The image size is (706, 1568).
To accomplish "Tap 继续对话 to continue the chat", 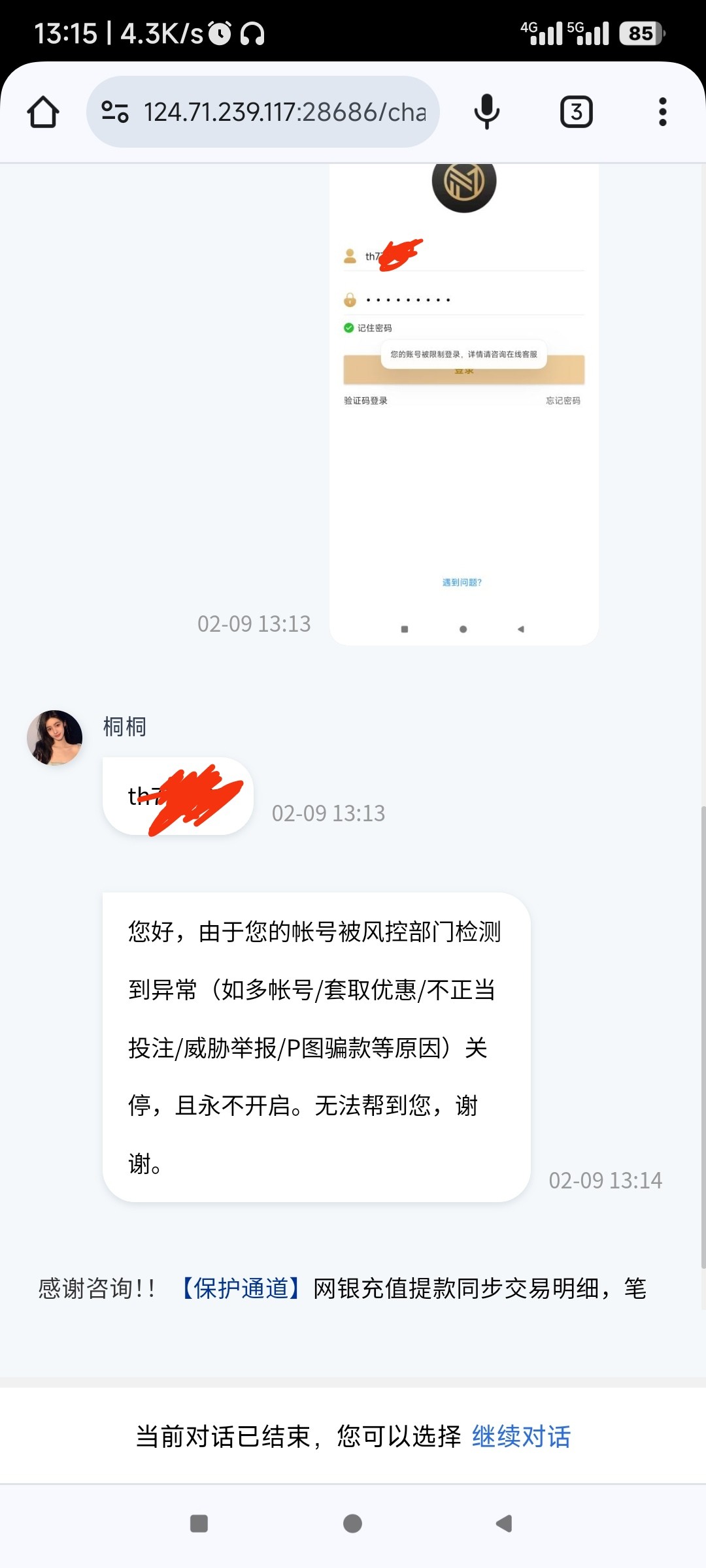I will pos(521,1437).
